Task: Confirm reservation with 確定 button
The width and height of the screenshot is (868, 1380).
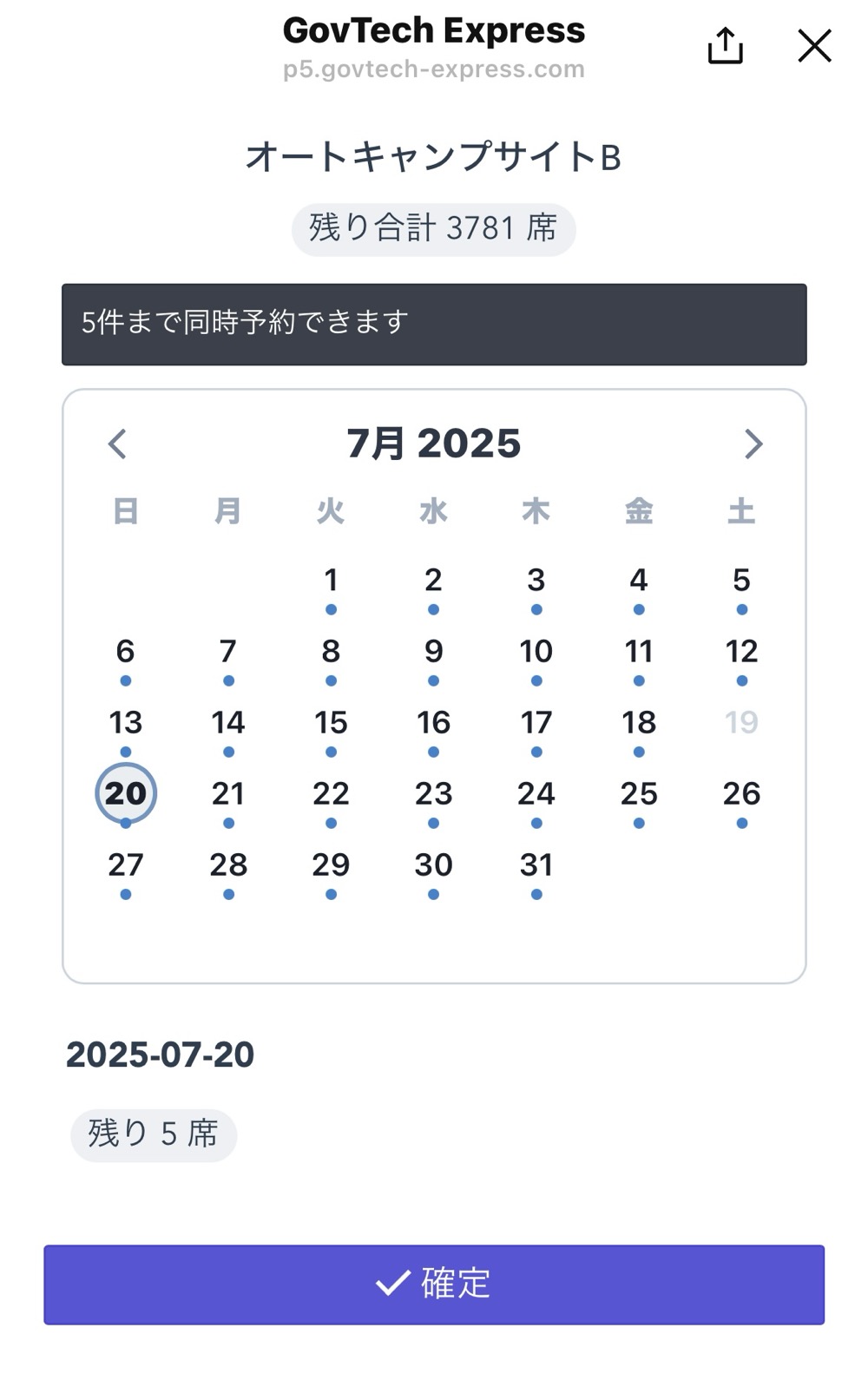Action: [x=434, y=1284]
